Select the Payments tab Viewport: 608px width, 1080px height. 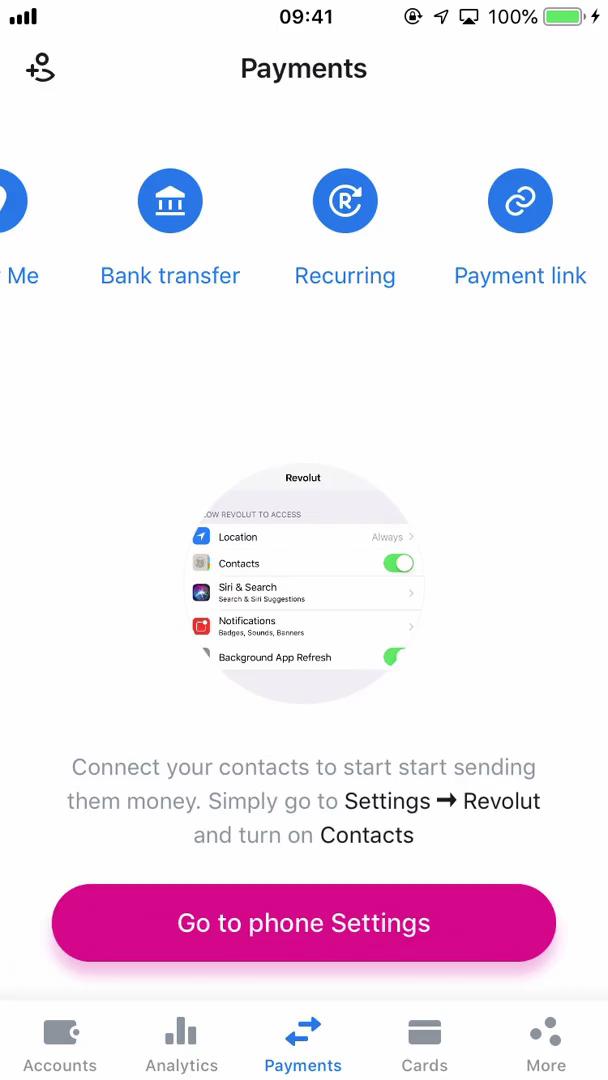(x=303, y=1043)
